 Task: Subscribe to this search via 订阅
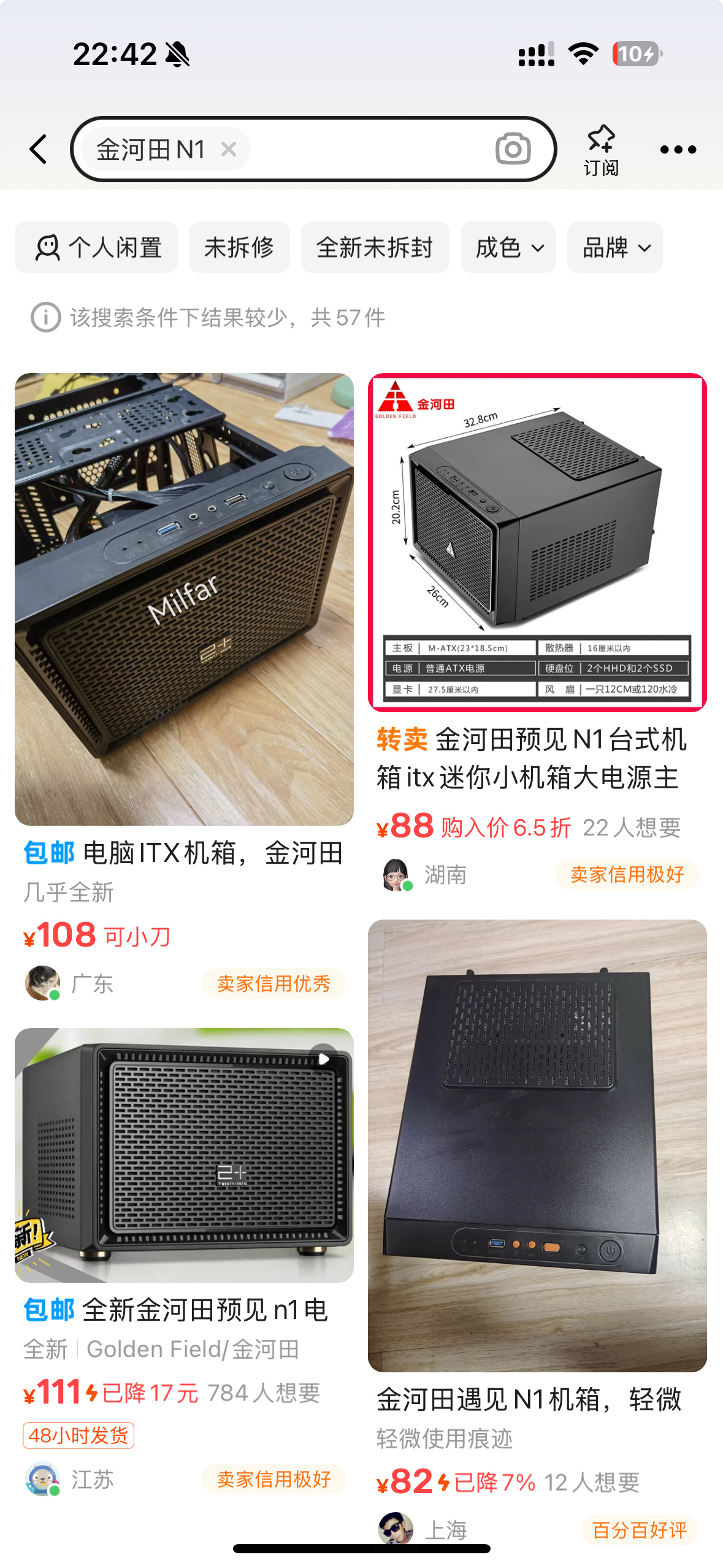click(x=600, y=150)
